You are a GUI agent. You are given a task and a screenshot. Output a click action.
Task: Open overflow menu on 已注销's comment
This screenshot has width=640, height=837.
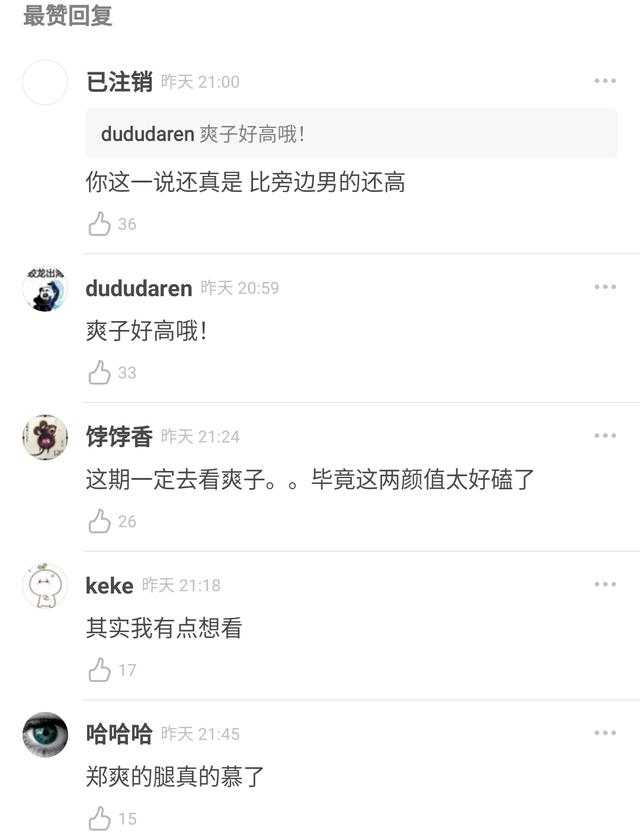coord(605,81)
